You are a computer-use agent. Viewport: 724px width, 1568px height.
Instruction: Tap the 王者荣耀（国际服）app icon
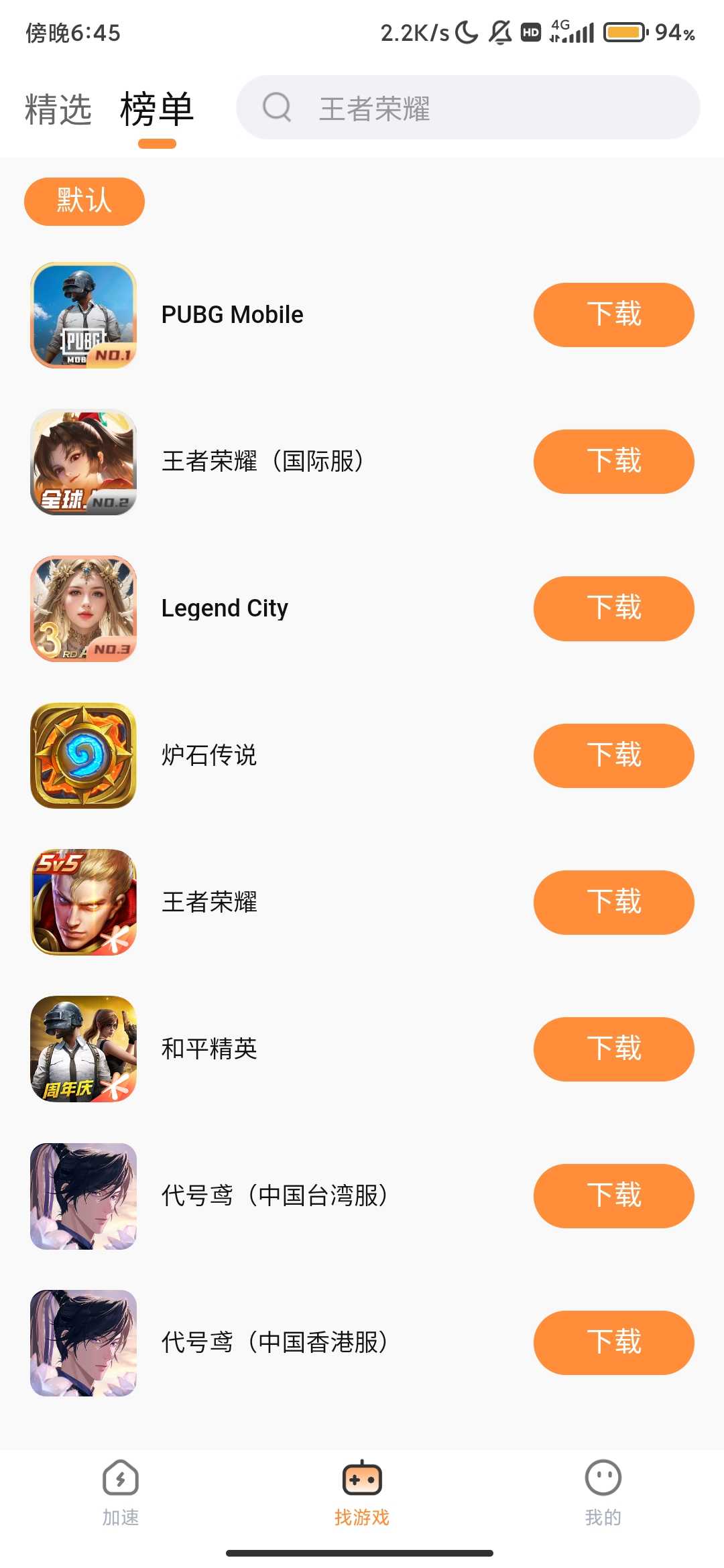coord(82,461)
